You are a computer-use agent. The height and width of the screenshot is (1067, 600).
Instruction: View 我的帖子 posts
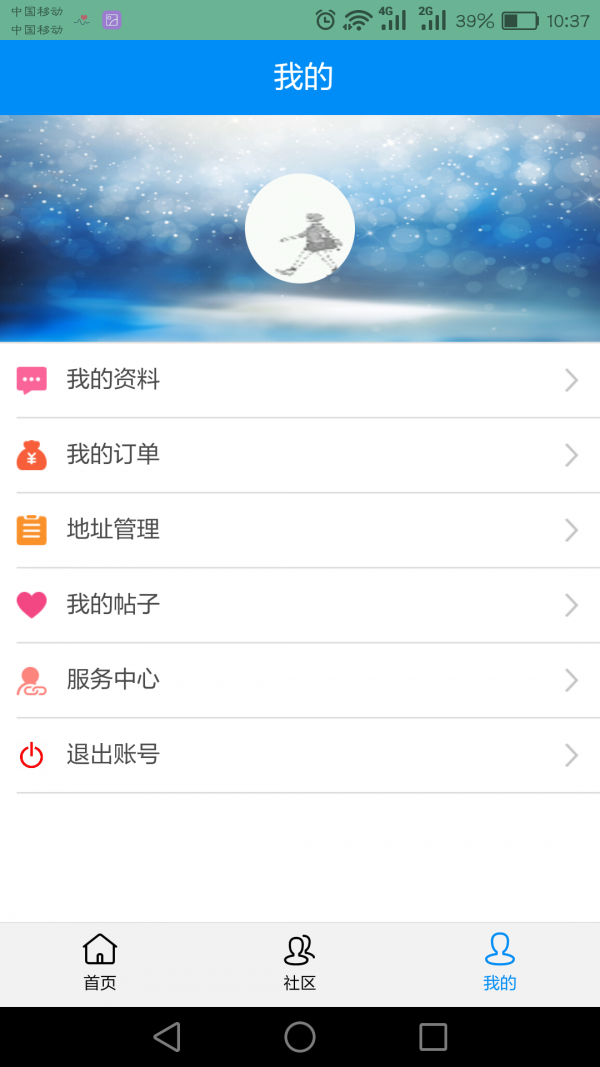tap(300, 605)
